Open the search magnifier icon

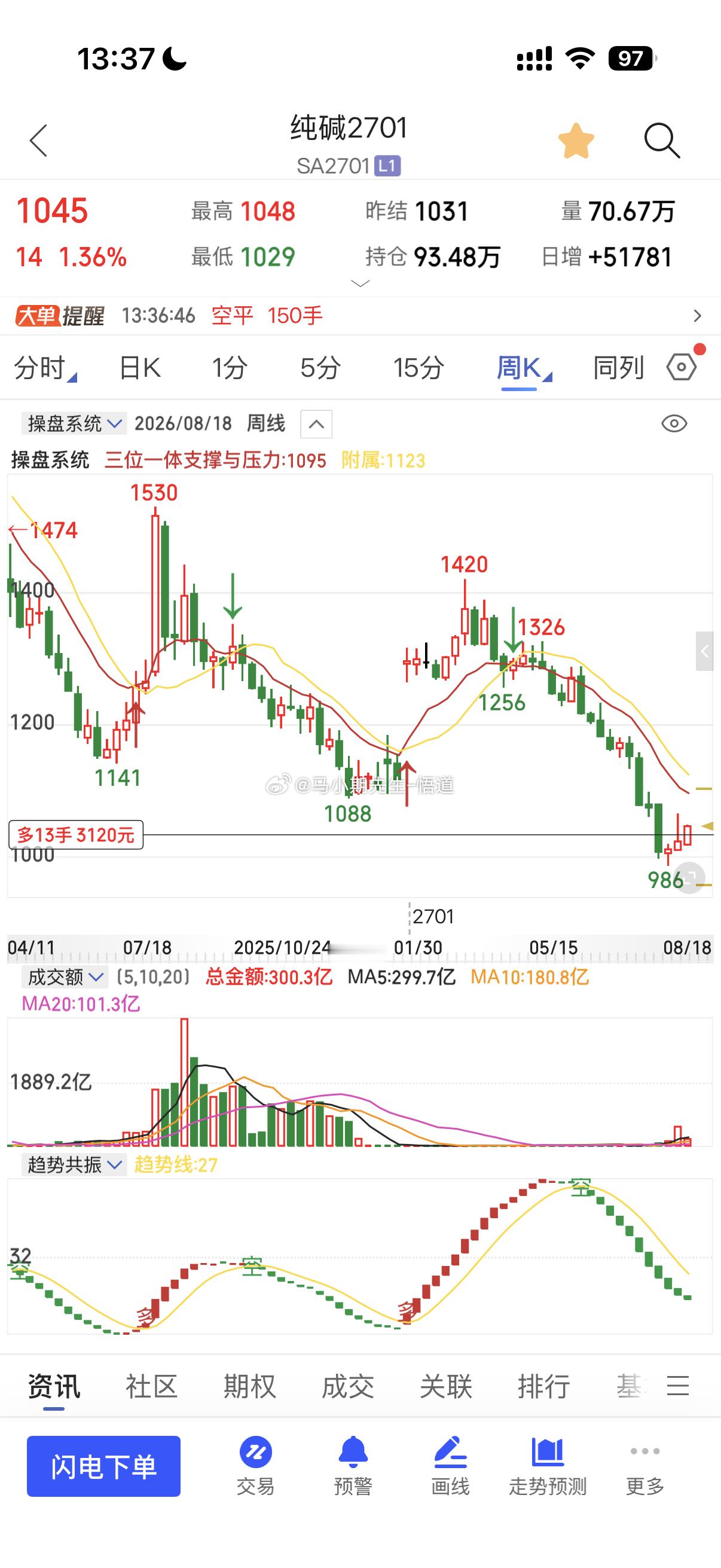tap(661, 141)
